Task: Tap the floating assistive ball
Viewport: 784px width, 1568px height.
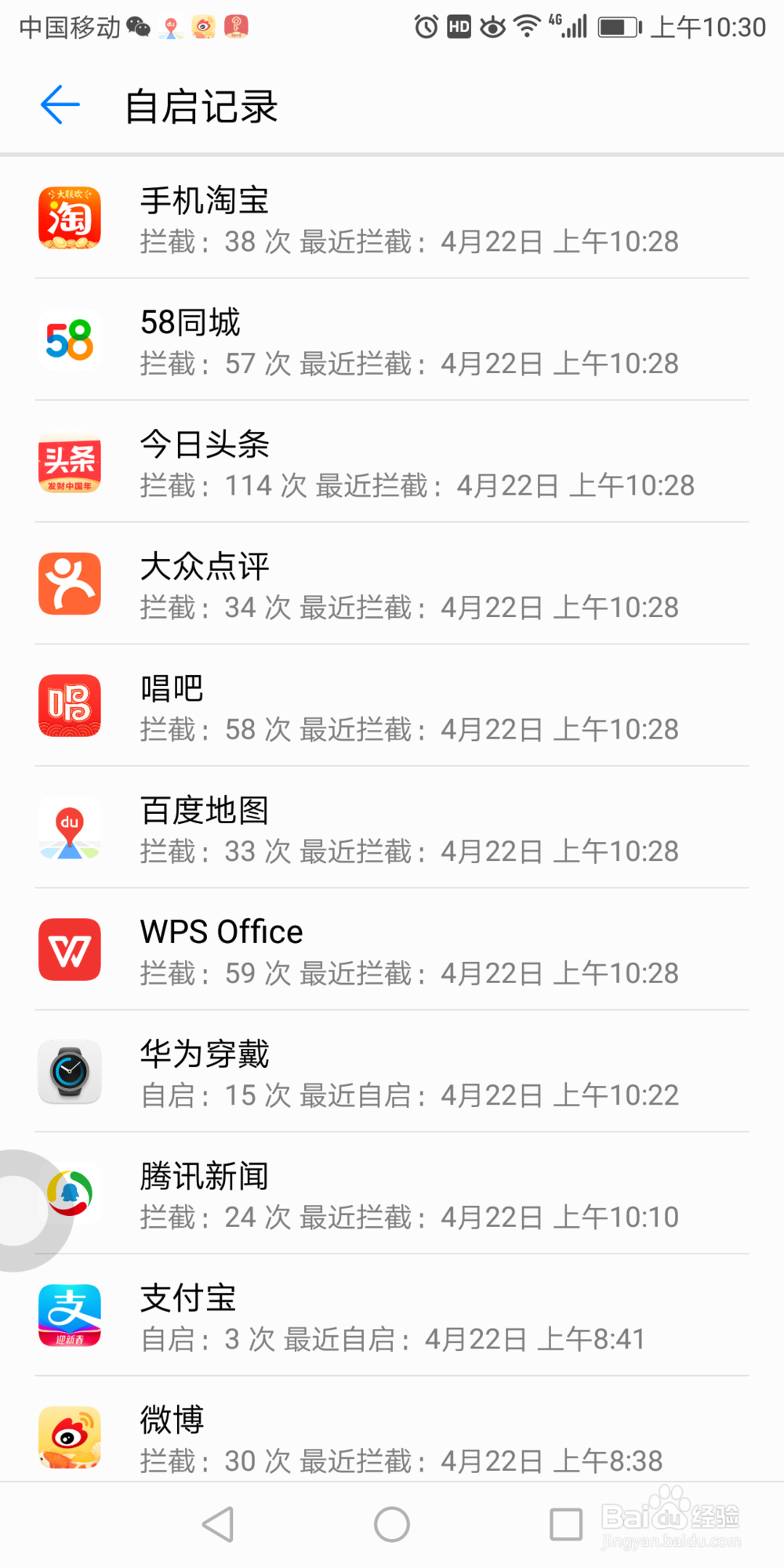Action: click(24, 1210)
